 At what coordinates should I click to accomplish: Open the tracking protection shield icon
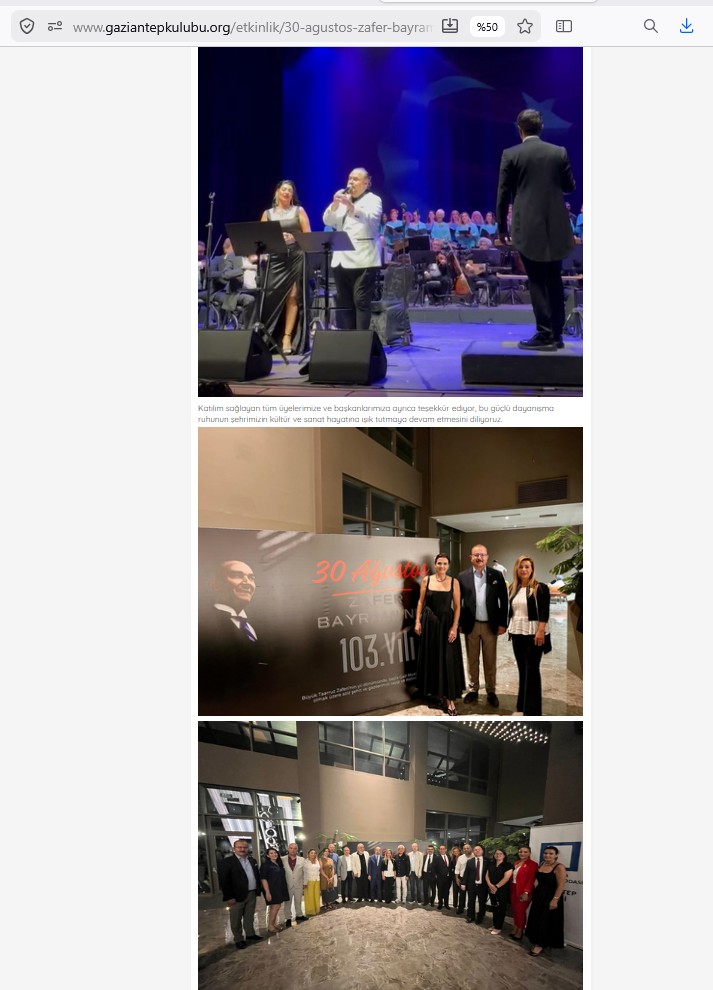click(x=27, y=27)
